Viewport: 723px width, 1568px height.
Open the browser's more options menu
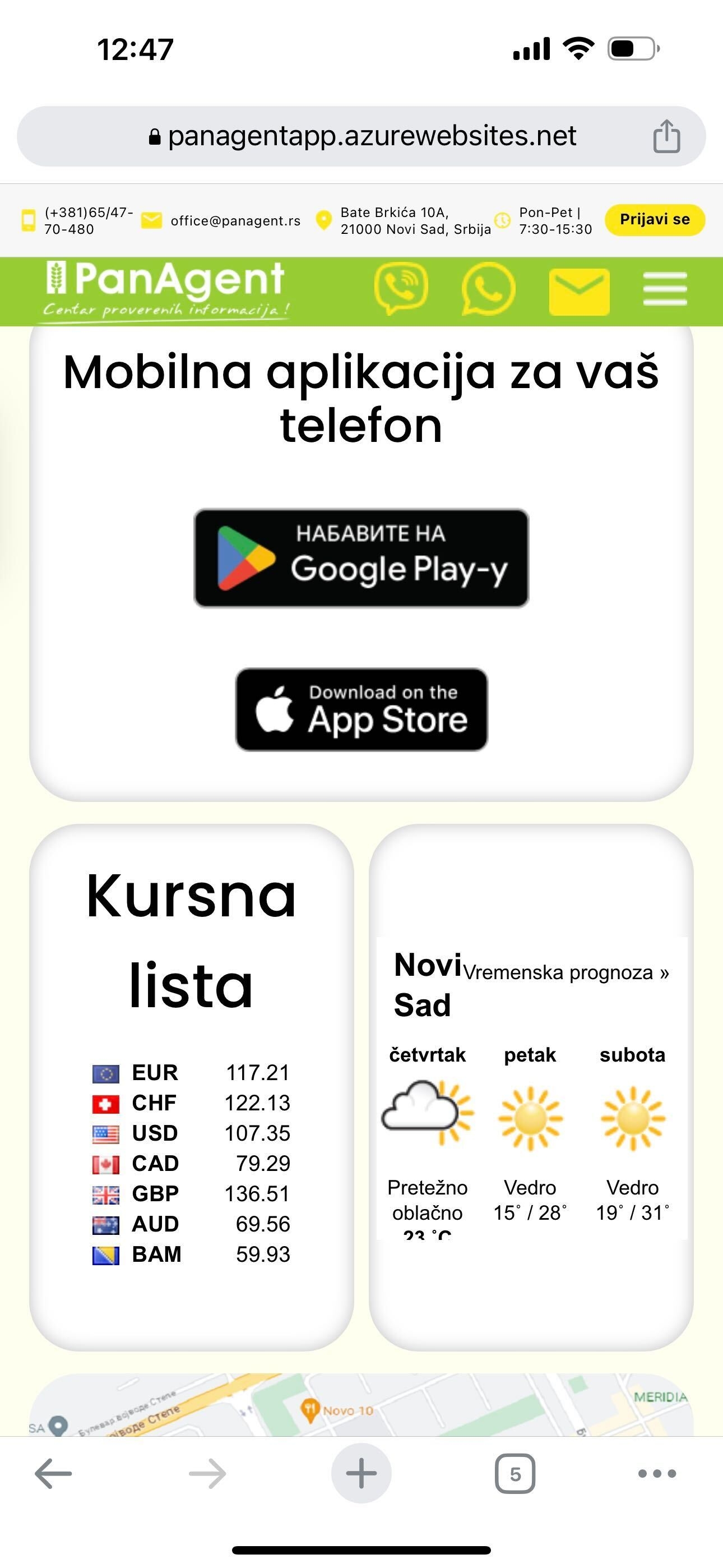[657, 1474]
